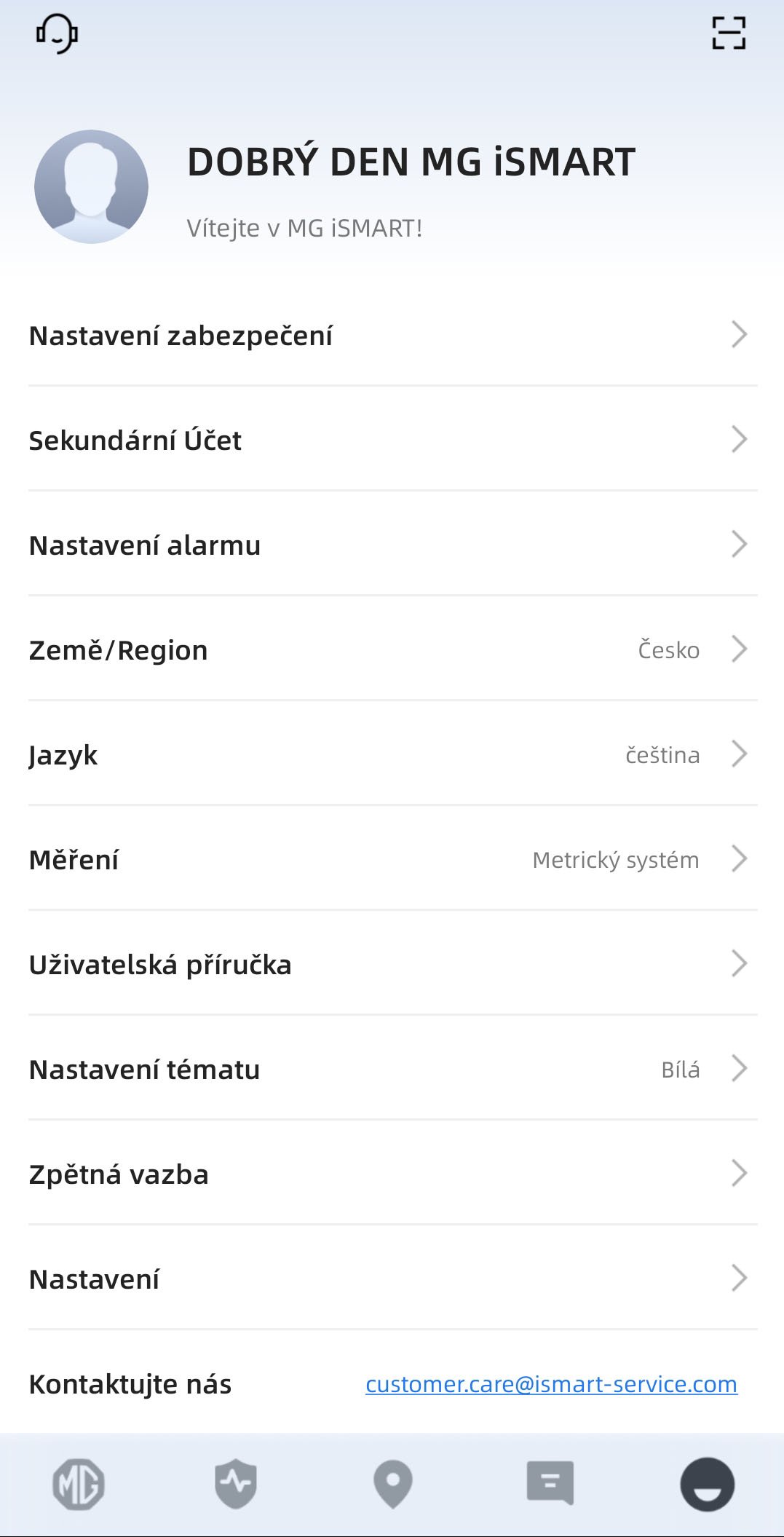Open customer support headset icon

point(57,33)
